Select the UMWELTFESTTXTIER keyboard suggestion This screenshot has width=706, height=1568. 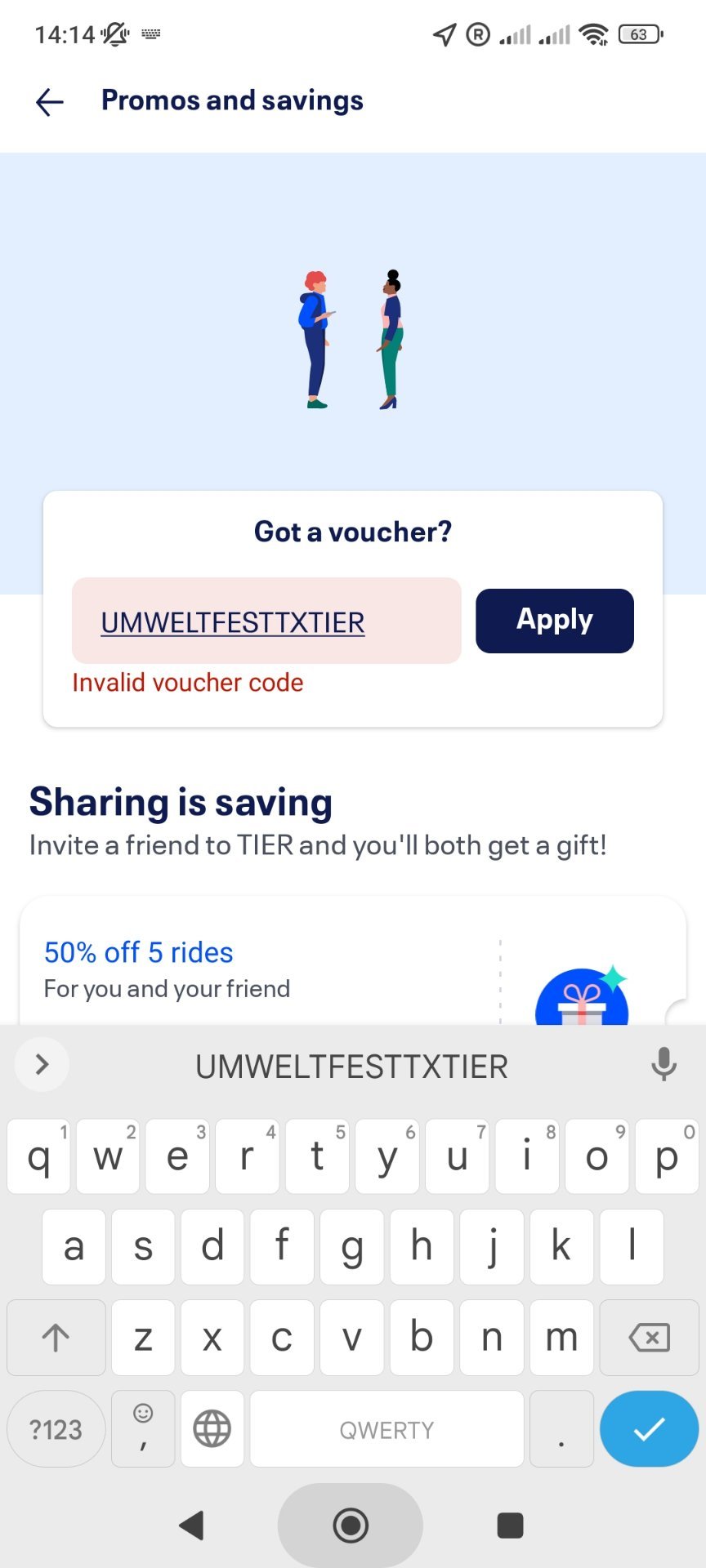point(351,1067)
